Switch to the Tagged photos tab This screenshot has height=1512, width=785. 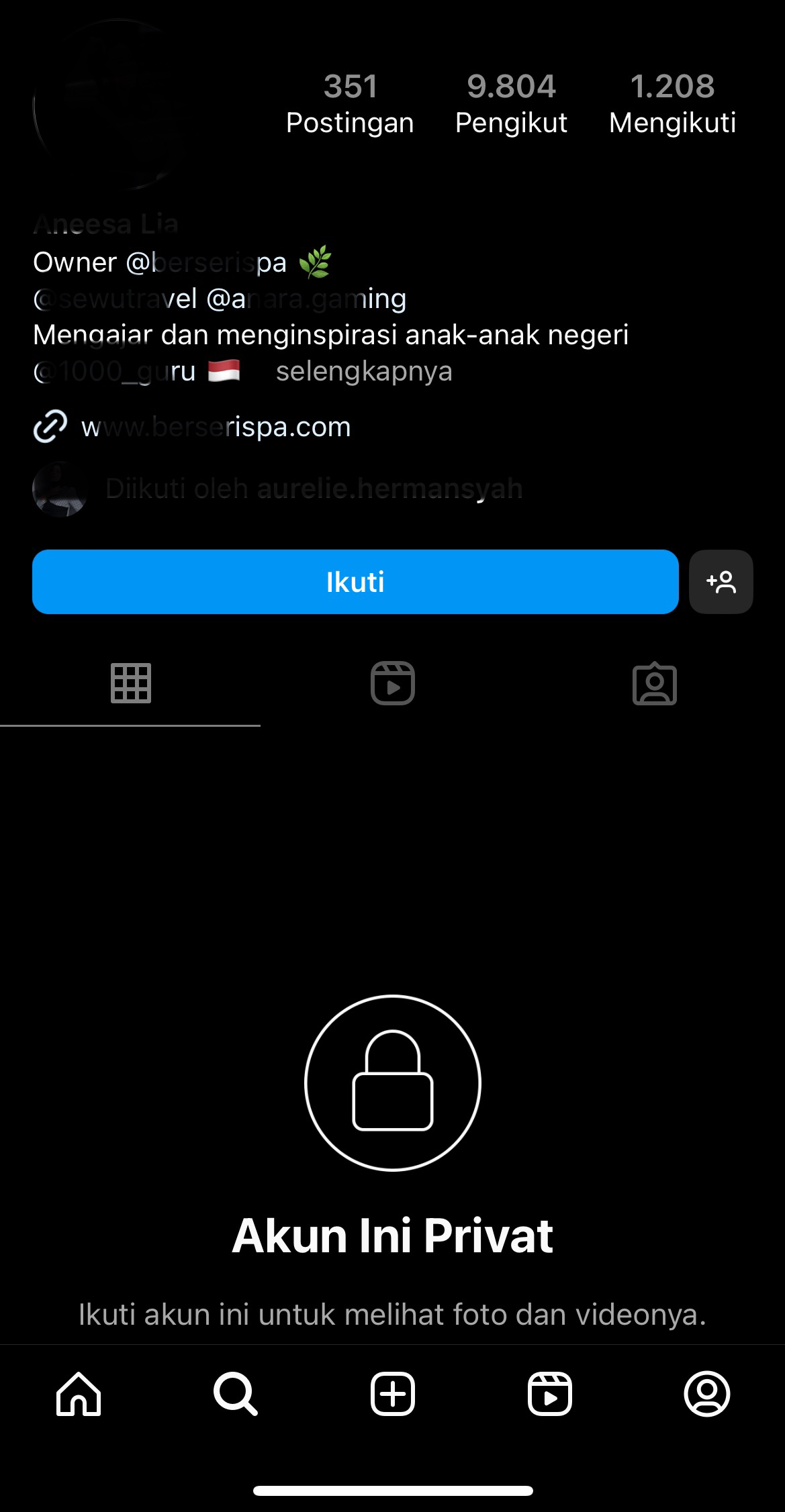(653, 684)
